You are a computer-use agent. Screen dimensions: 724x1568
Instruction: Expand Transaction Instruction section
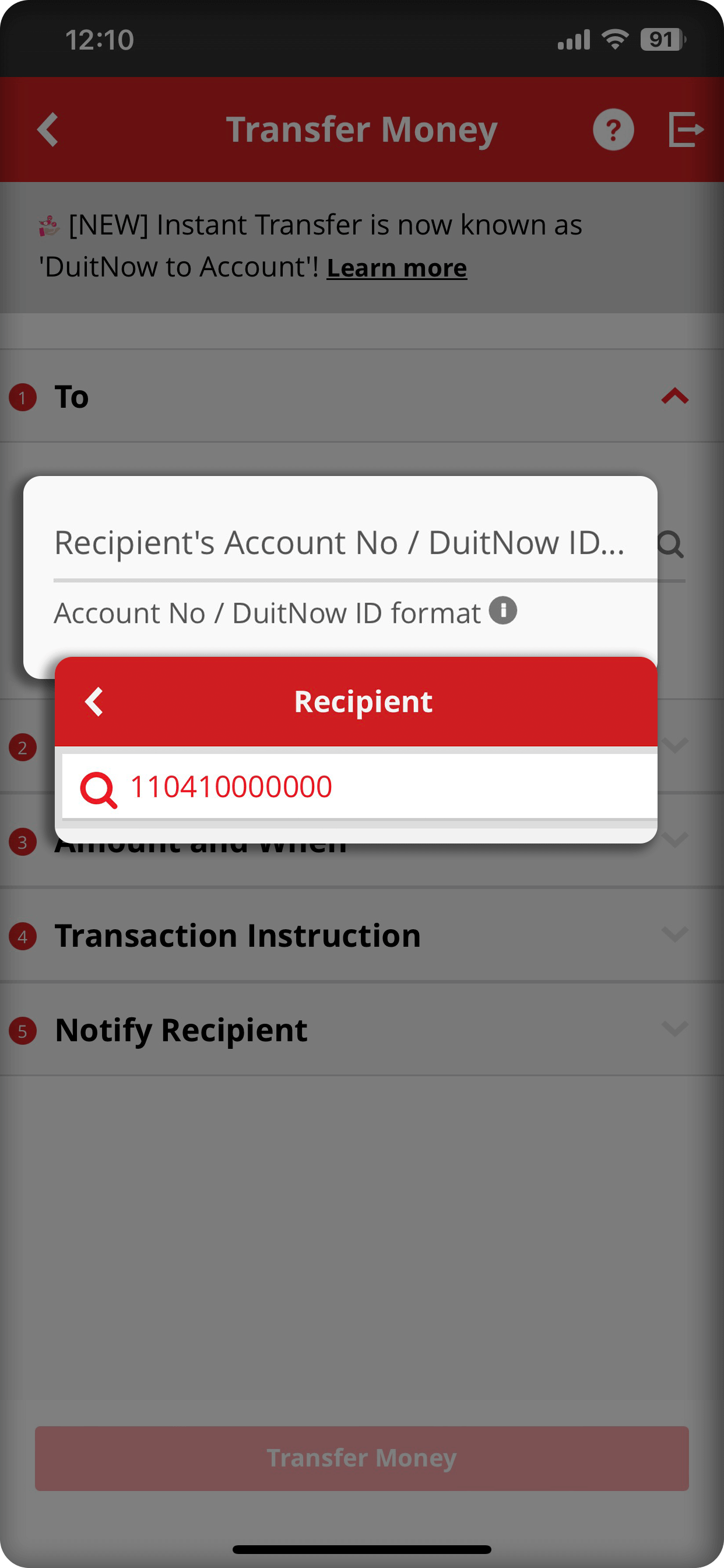[674, 935]
